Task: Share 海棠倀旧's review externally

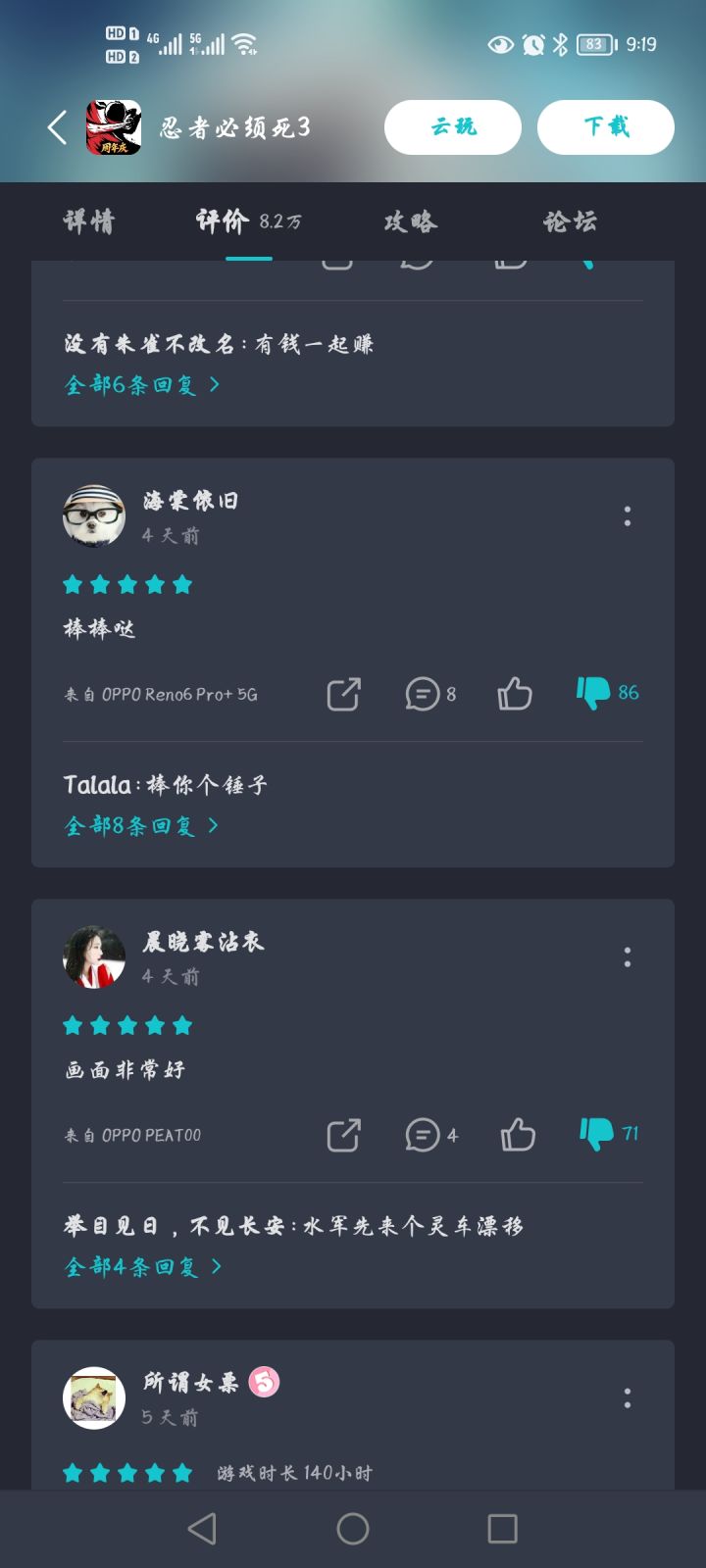Action: [342, 694]
